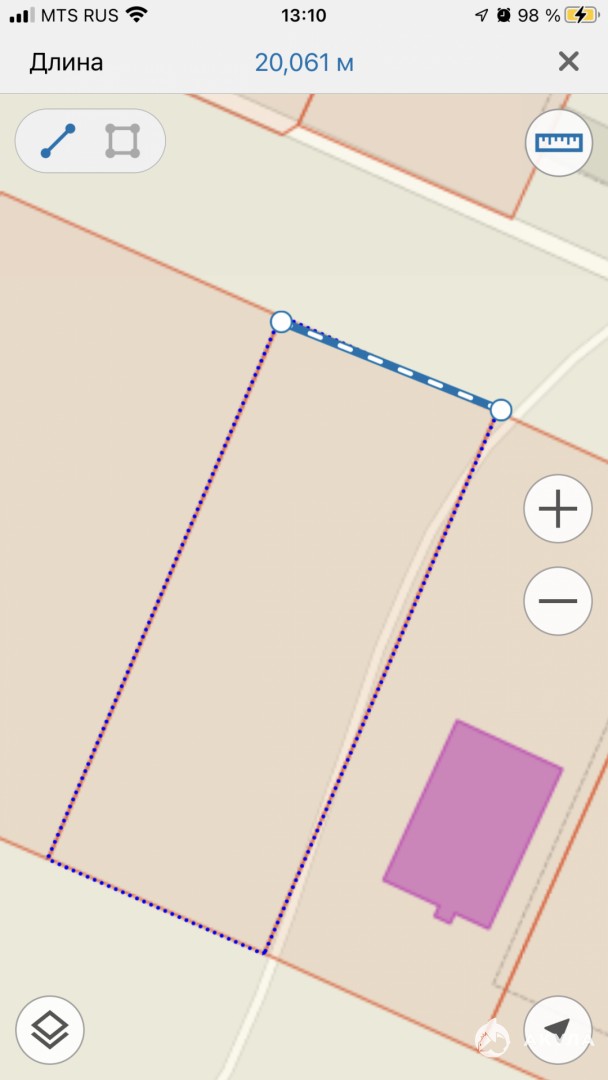Close the length measurement panel

click(x=568, y=62)
